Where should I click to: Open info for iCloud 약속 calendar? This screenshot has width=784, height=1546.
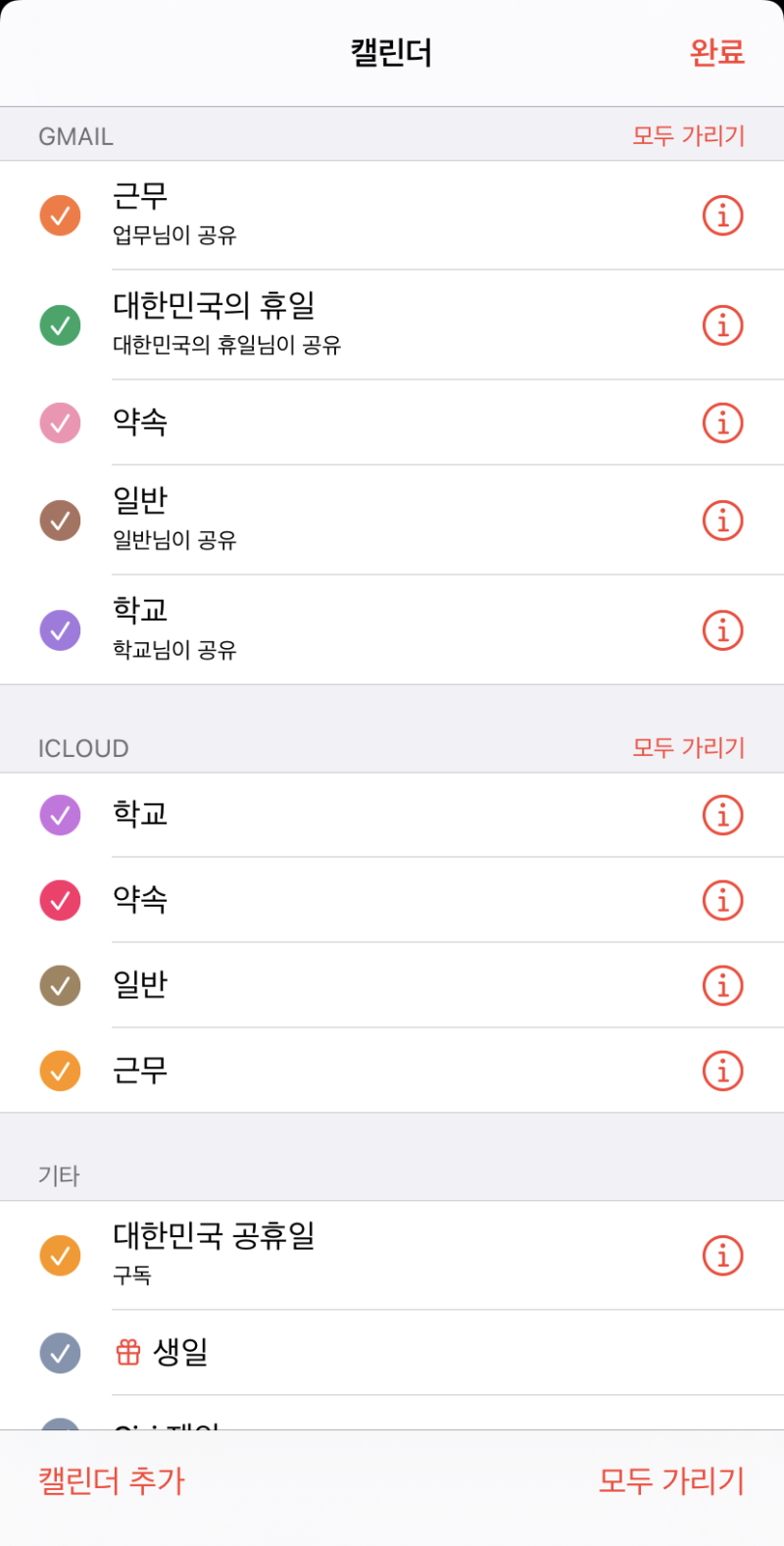(x=722, y=900)
